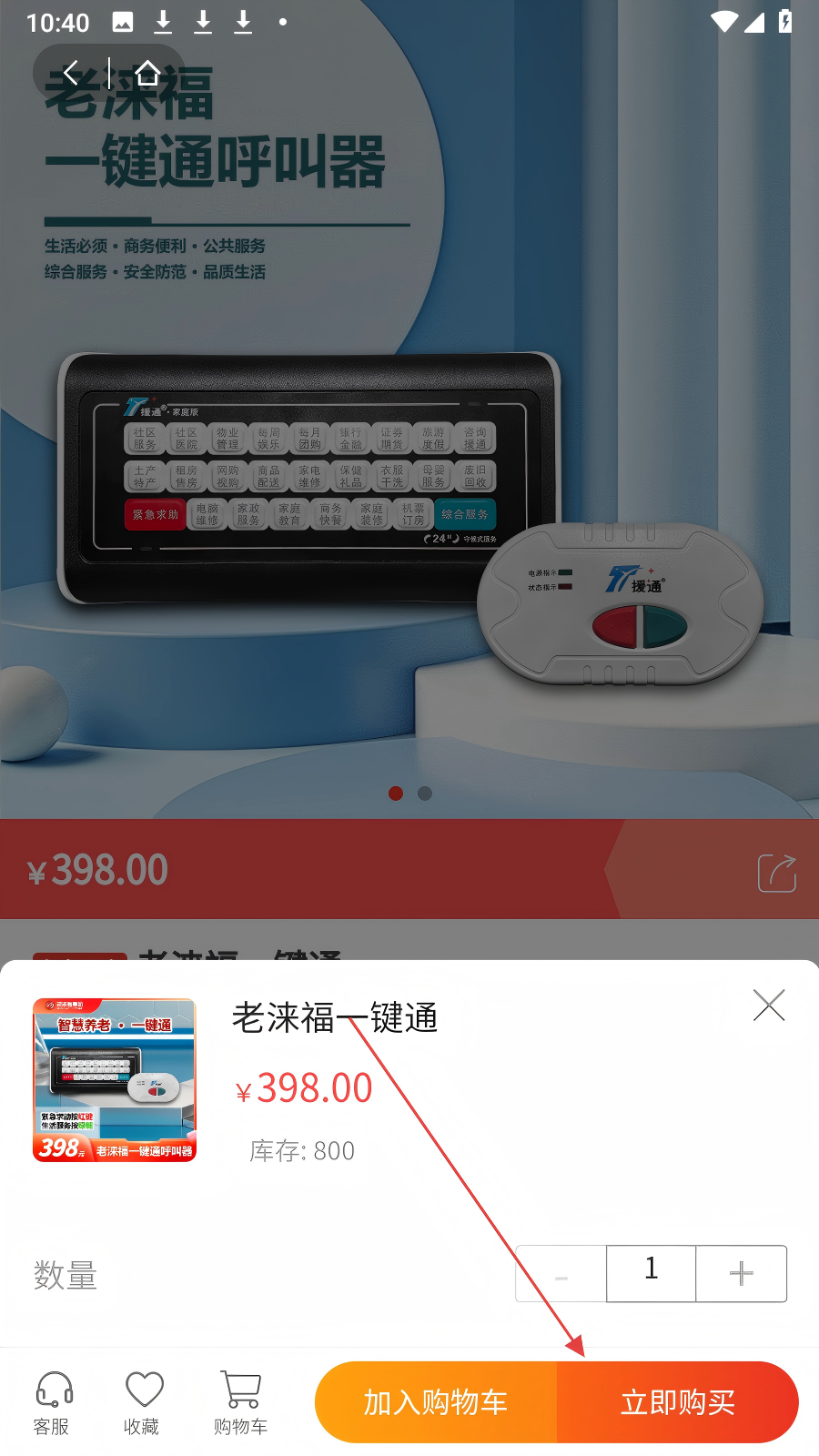The image size is (819, 1456).
Task: Close the purchase options sheet
Action: coord(769,1006)
